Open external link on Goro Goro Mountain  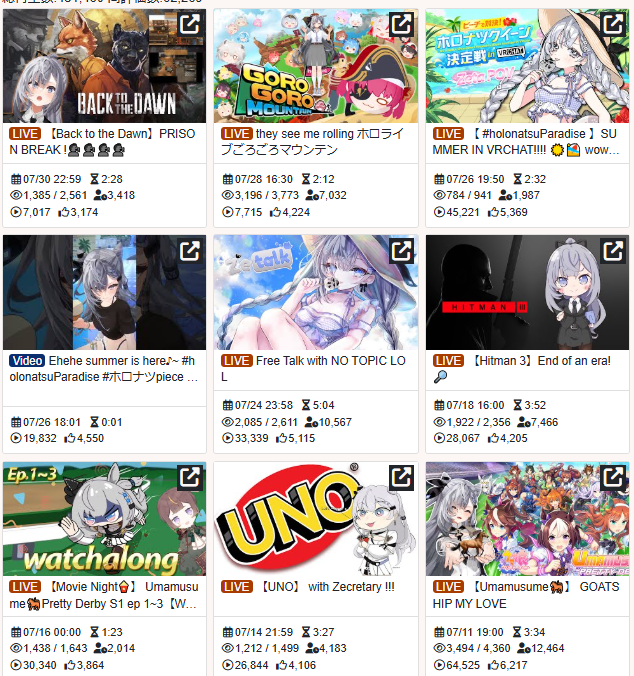click(x=401, y=25)
